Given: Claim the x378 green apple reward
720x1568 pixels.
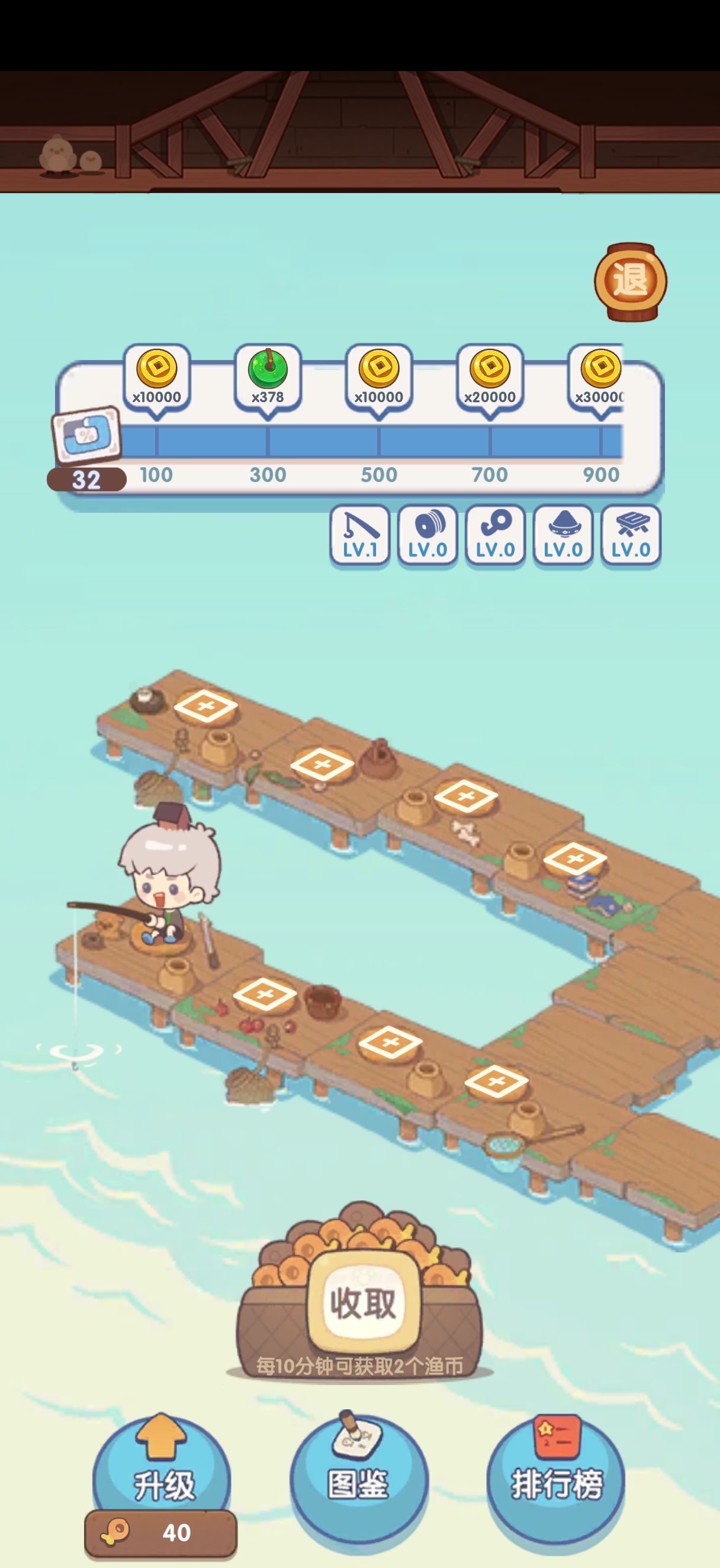Looking at the screenshot, I should (x=268, y=377).
